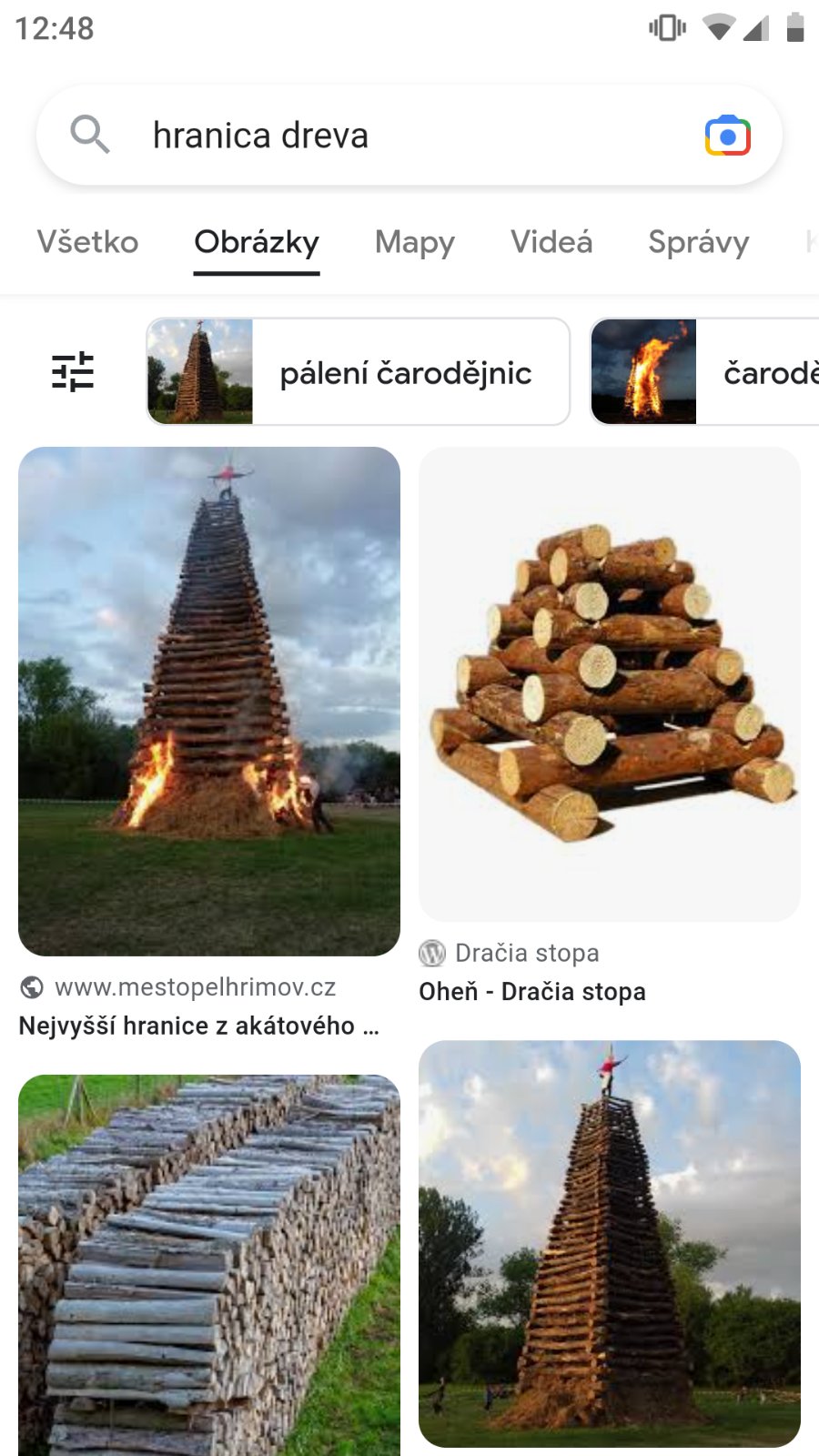Open the Dračia stopa log pile image
This screenshot has width=819, height=1456.
(x=610, y=683)
